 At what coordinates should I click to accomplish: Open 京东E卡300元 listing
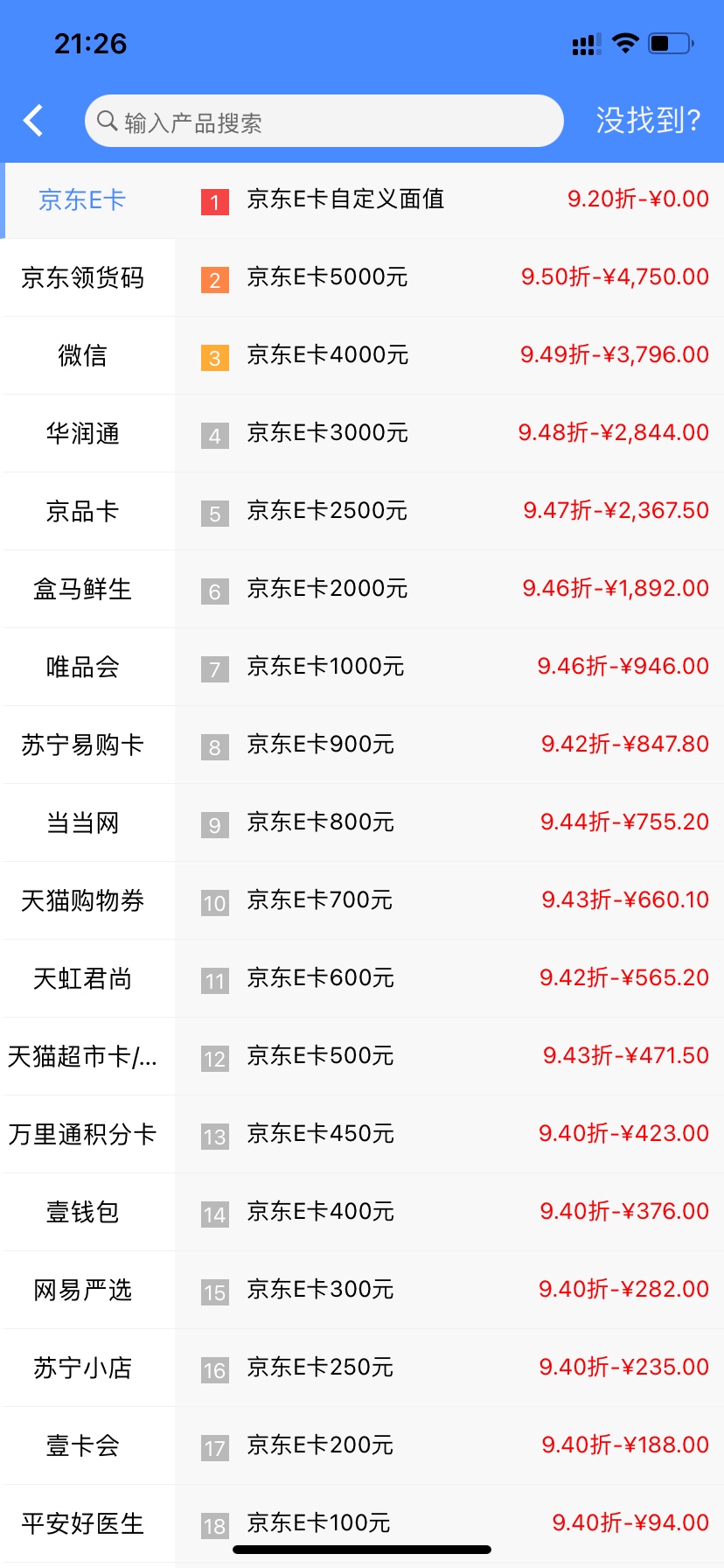point(449,1290)
